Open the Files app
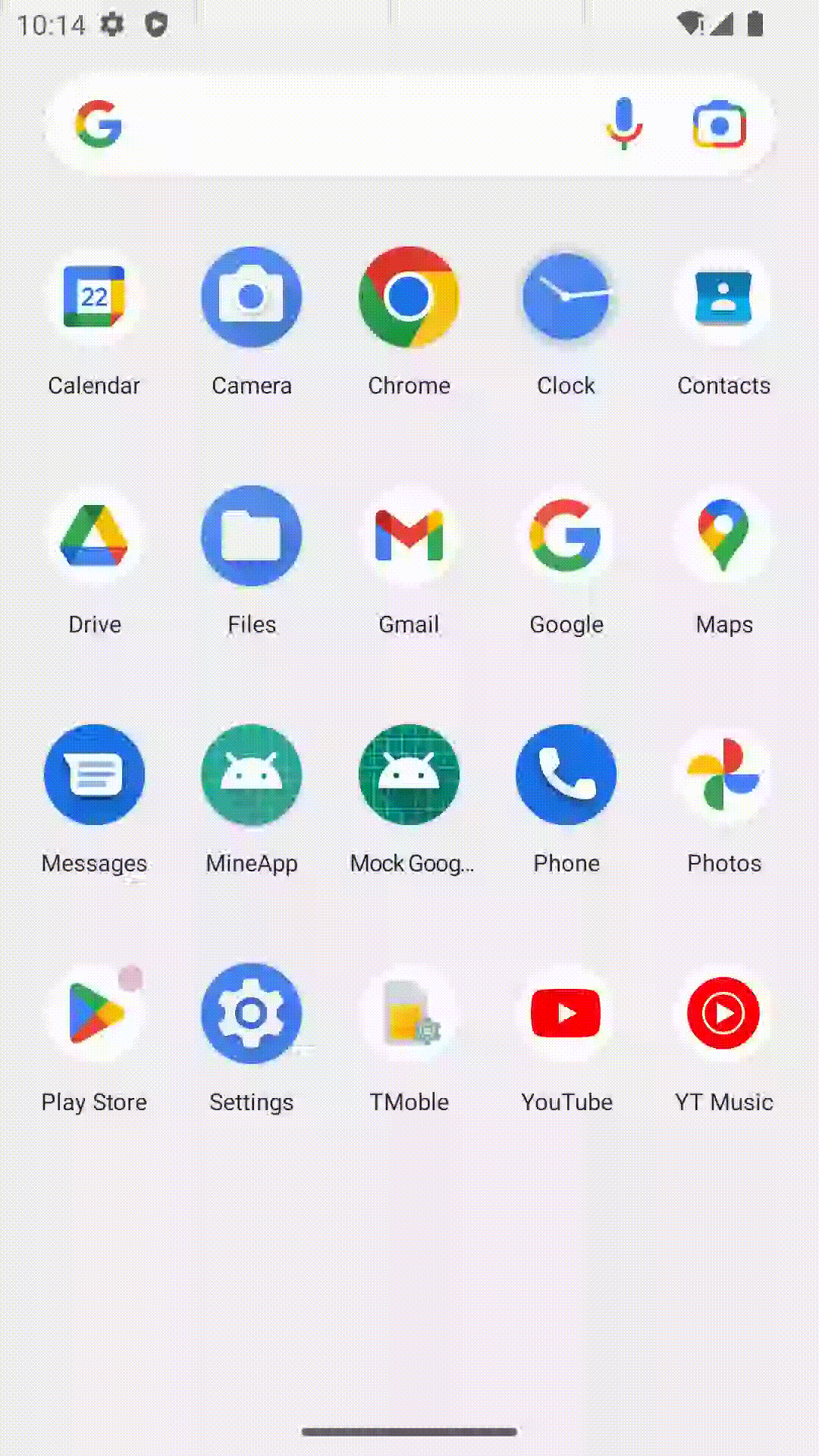This screenshot has width=819, height=1456. tap(251, 536)
